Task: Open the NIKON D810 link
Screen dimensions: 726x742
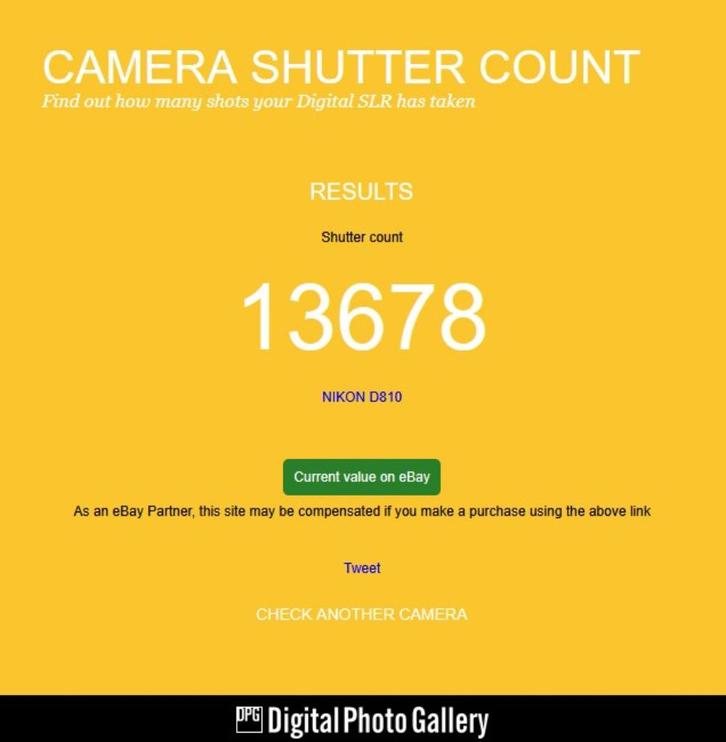Action: [361, 397]
